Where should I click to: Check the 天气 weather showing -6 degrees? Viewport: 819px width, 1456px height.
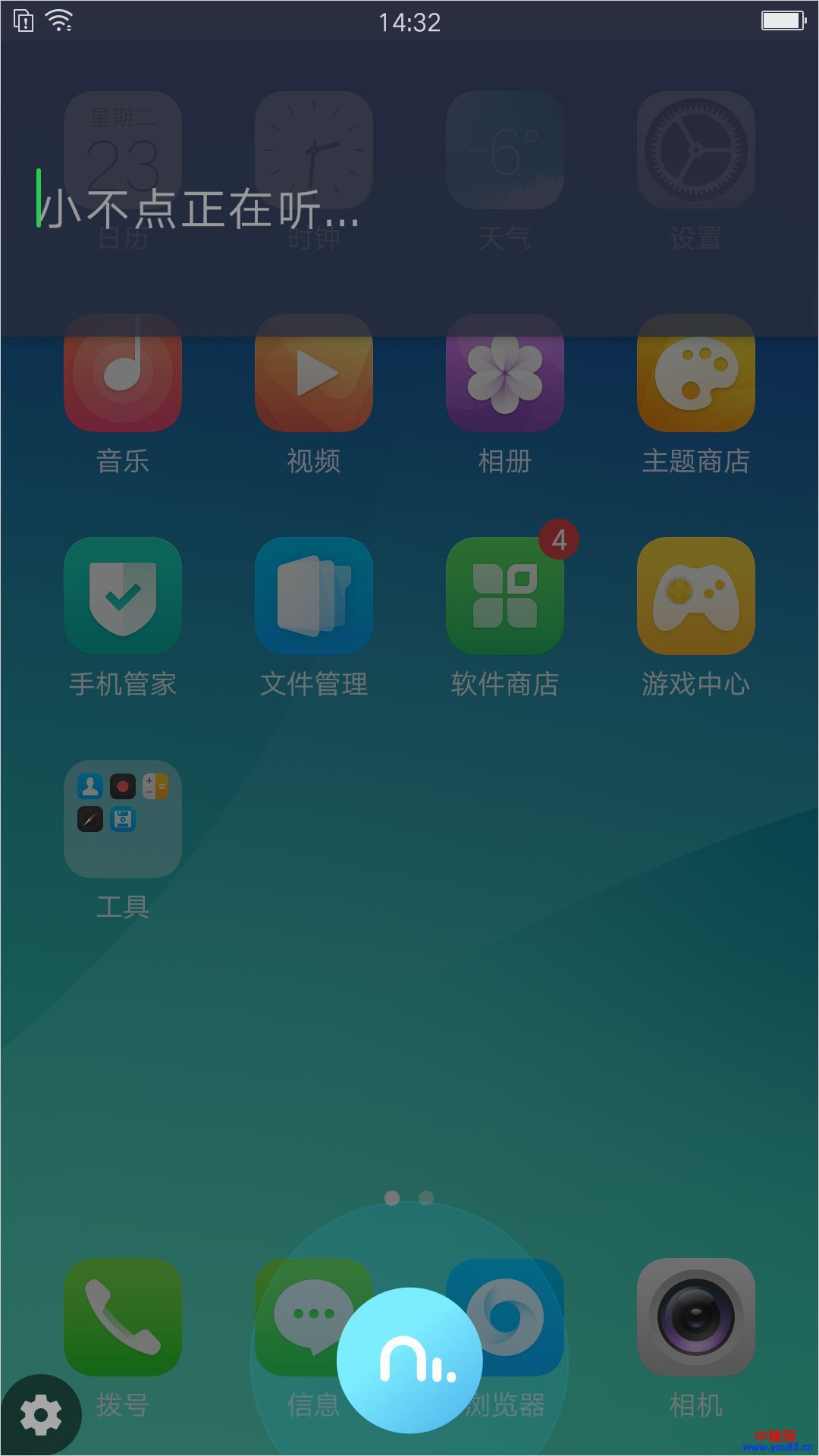click(x=505, y=149)
